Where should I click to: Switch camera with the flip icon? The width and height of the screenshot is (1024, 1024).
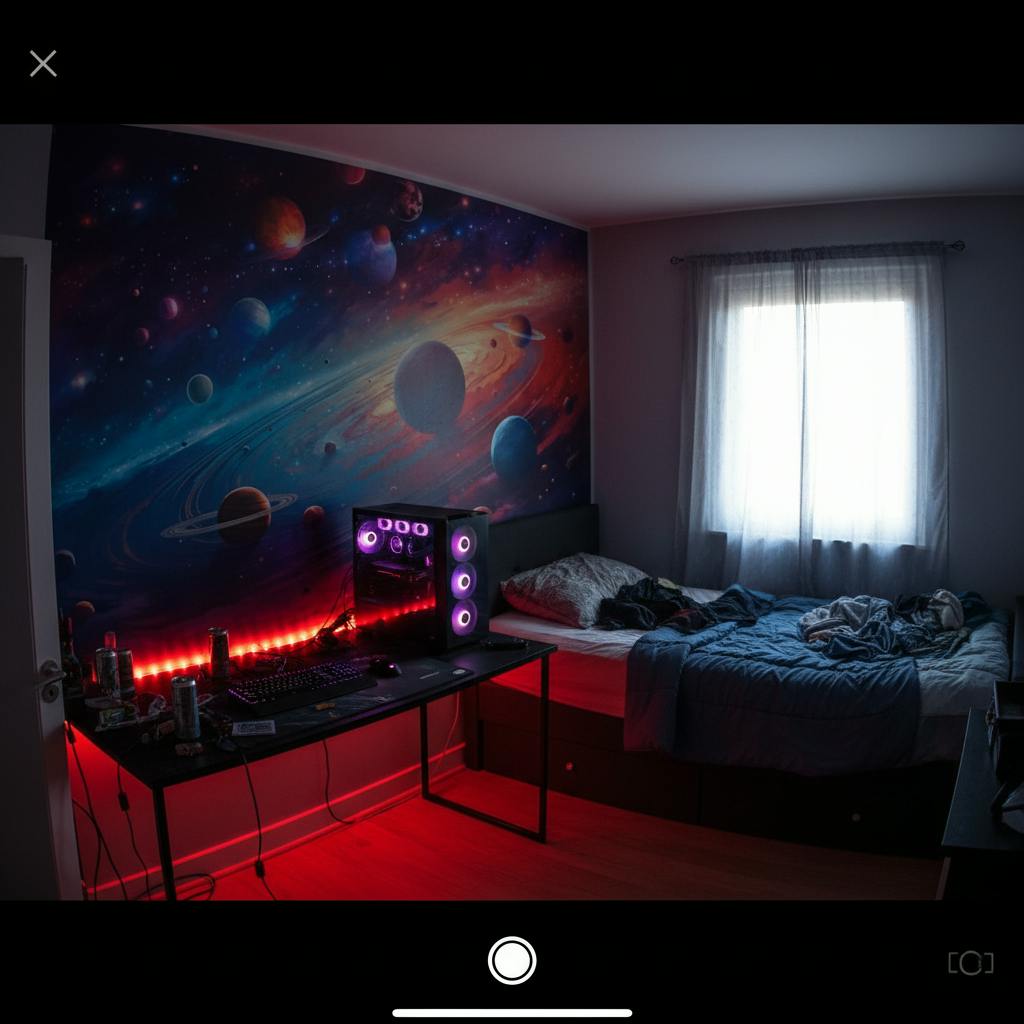click(970, 963)
